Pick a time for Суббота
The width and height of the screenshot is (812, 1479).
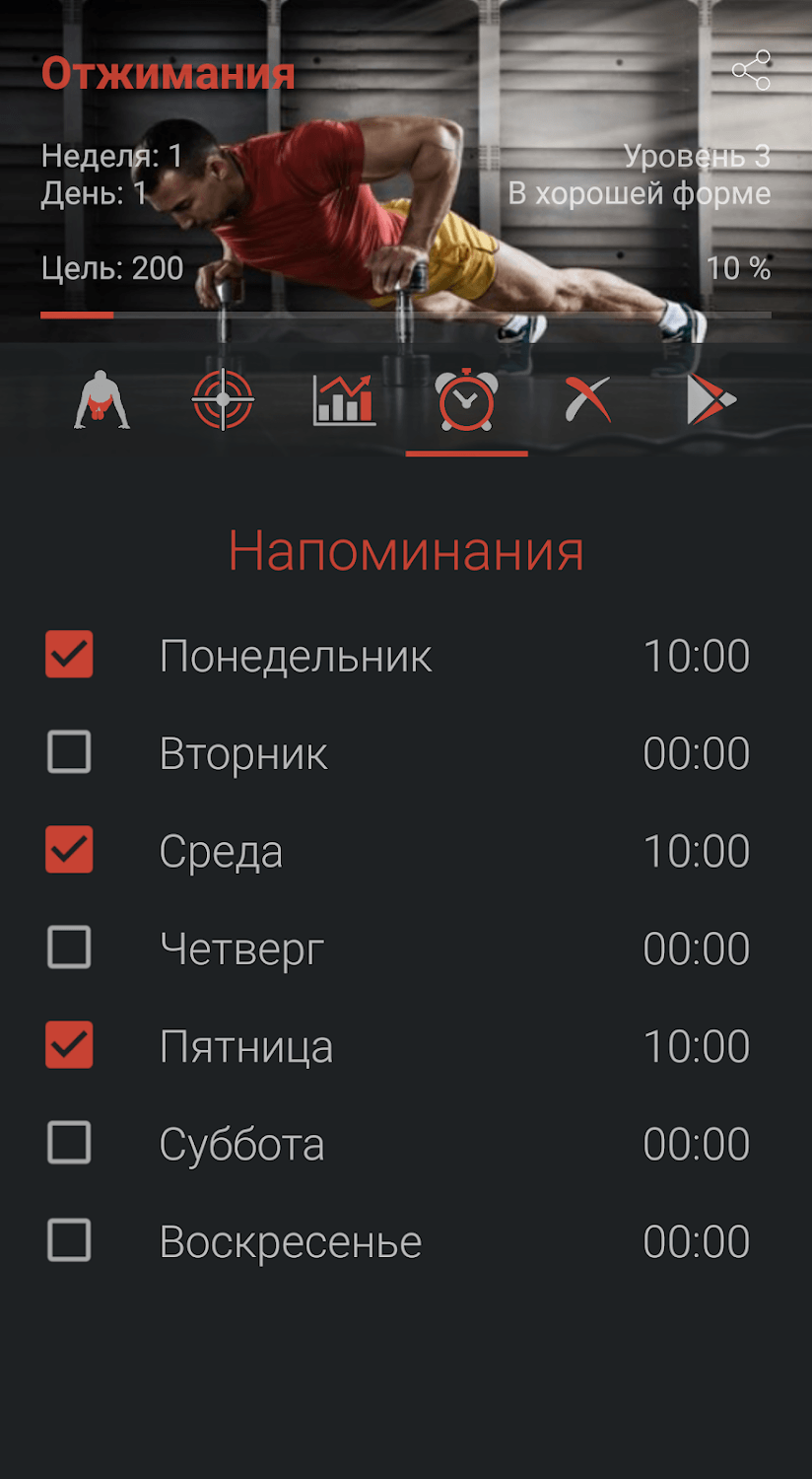(696, 1145)
